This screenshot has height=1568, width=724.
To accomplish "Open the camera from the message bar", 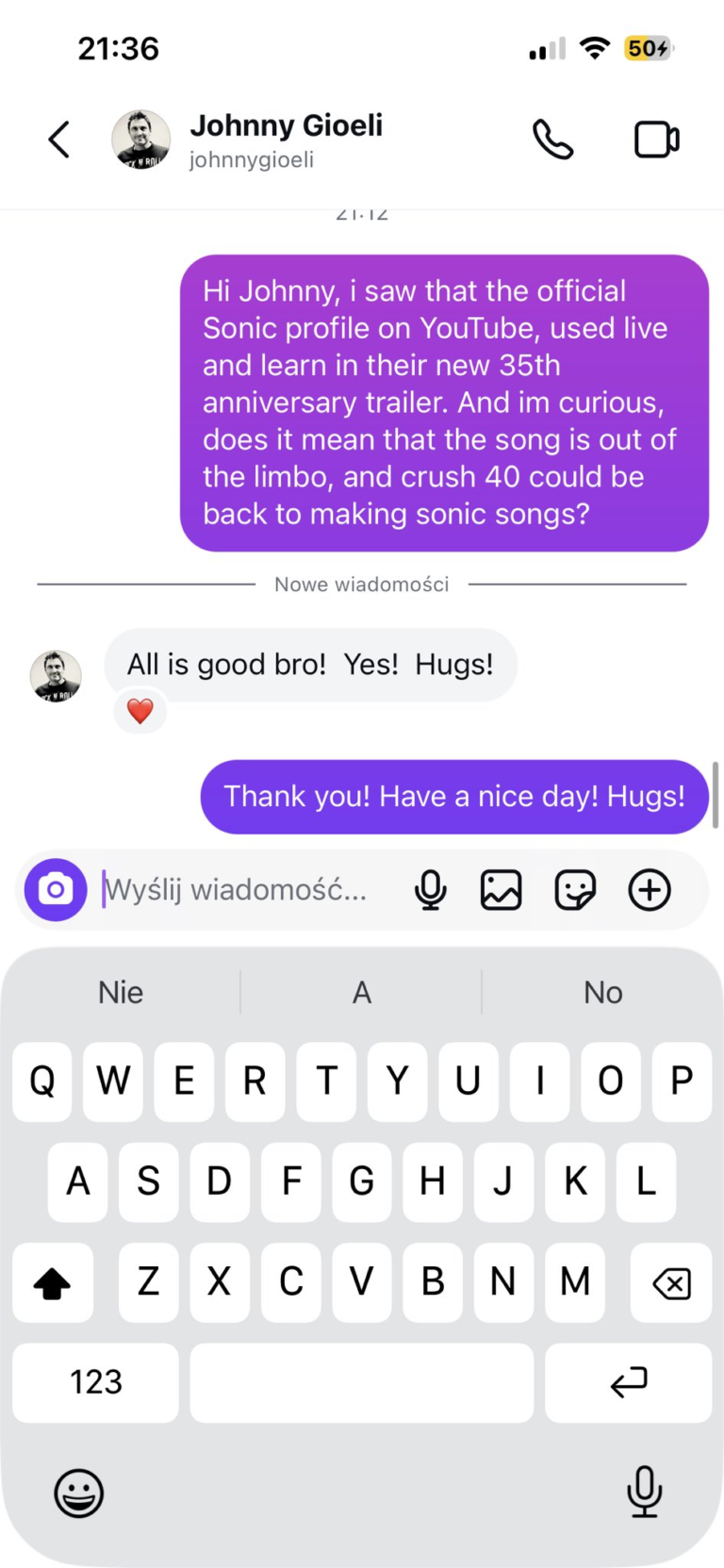I will (x=56, y=889).
